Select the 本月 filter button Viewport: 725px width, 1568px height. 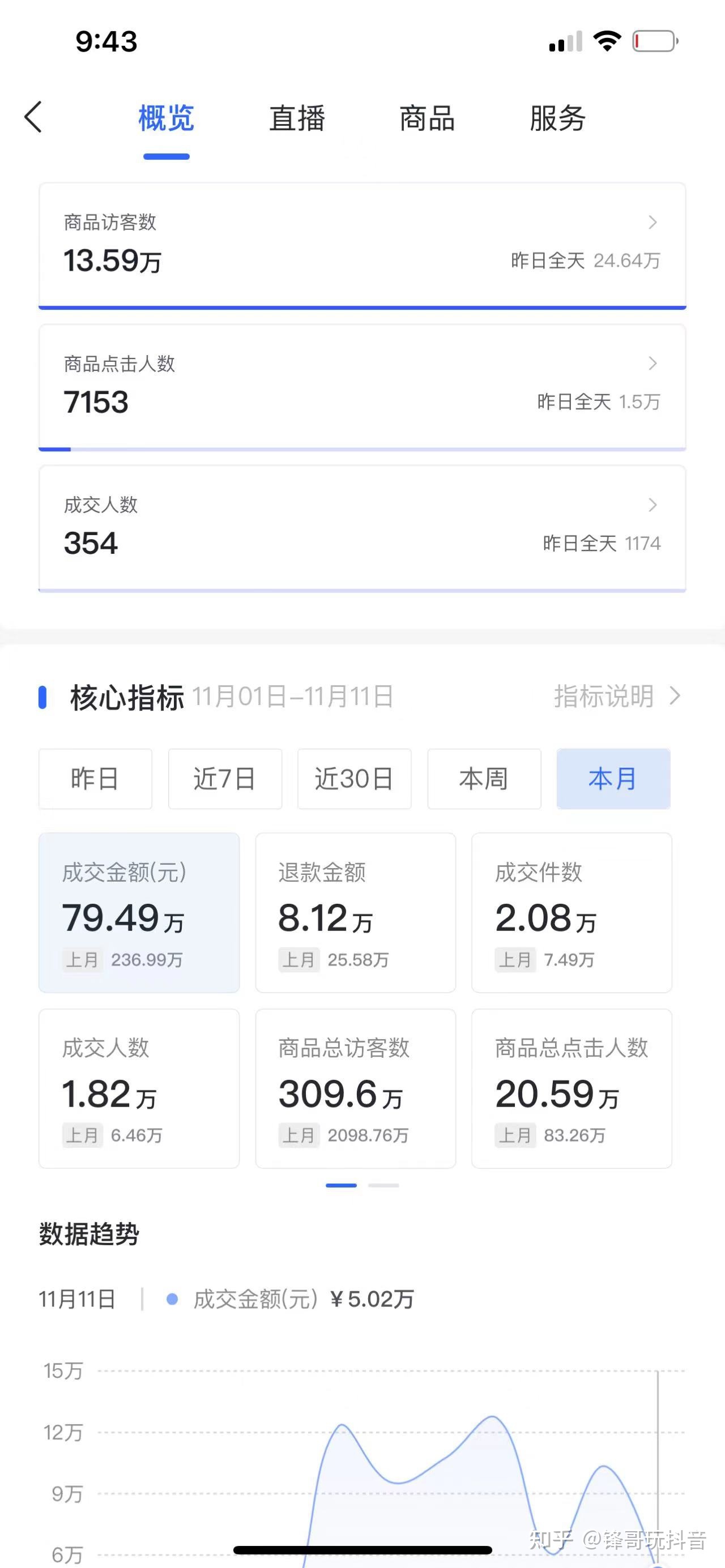click(x=613, y=779)
